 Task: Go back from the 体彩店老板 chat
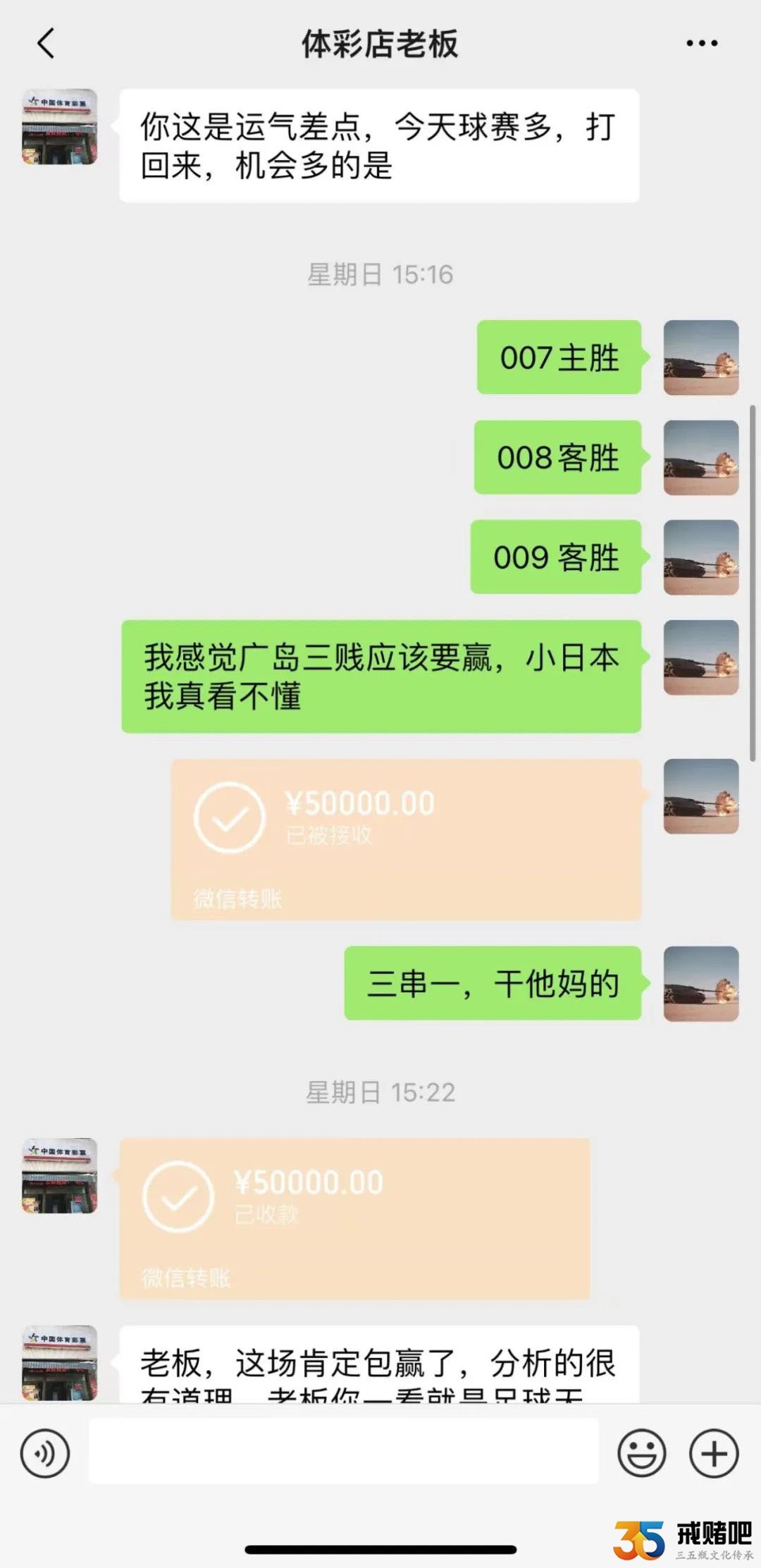[46, 44]
